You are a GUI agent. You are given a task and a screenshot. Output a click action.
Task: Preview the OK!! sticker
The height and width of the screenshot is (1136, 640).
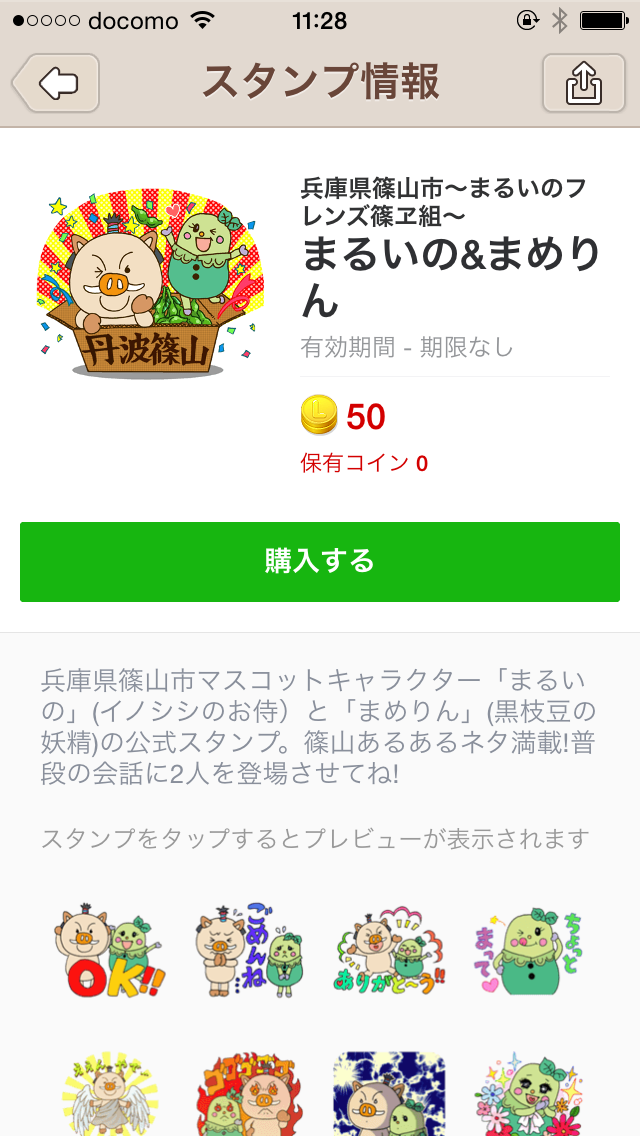click(x=109, y=950)
